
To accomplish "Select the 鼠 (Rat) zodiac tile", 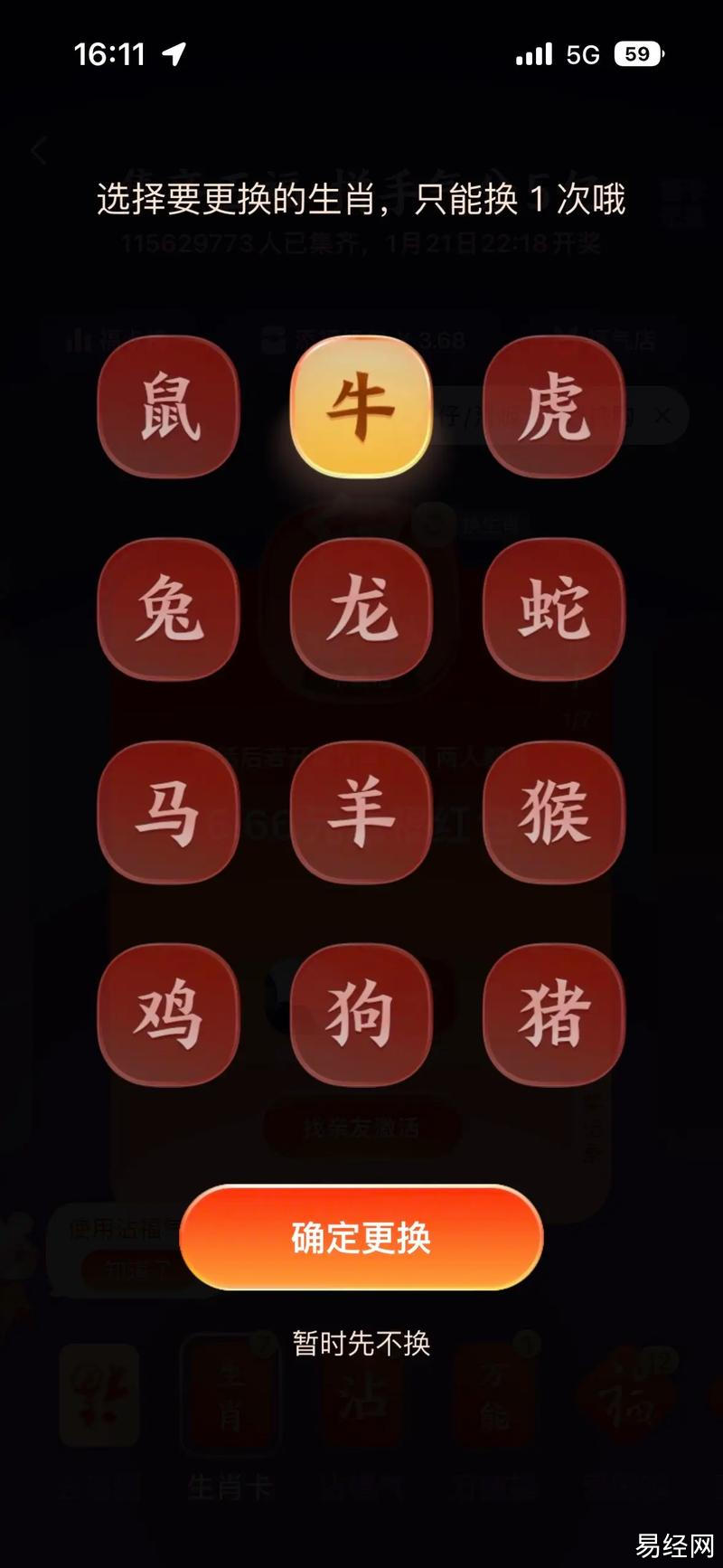I will coord(169,407).
